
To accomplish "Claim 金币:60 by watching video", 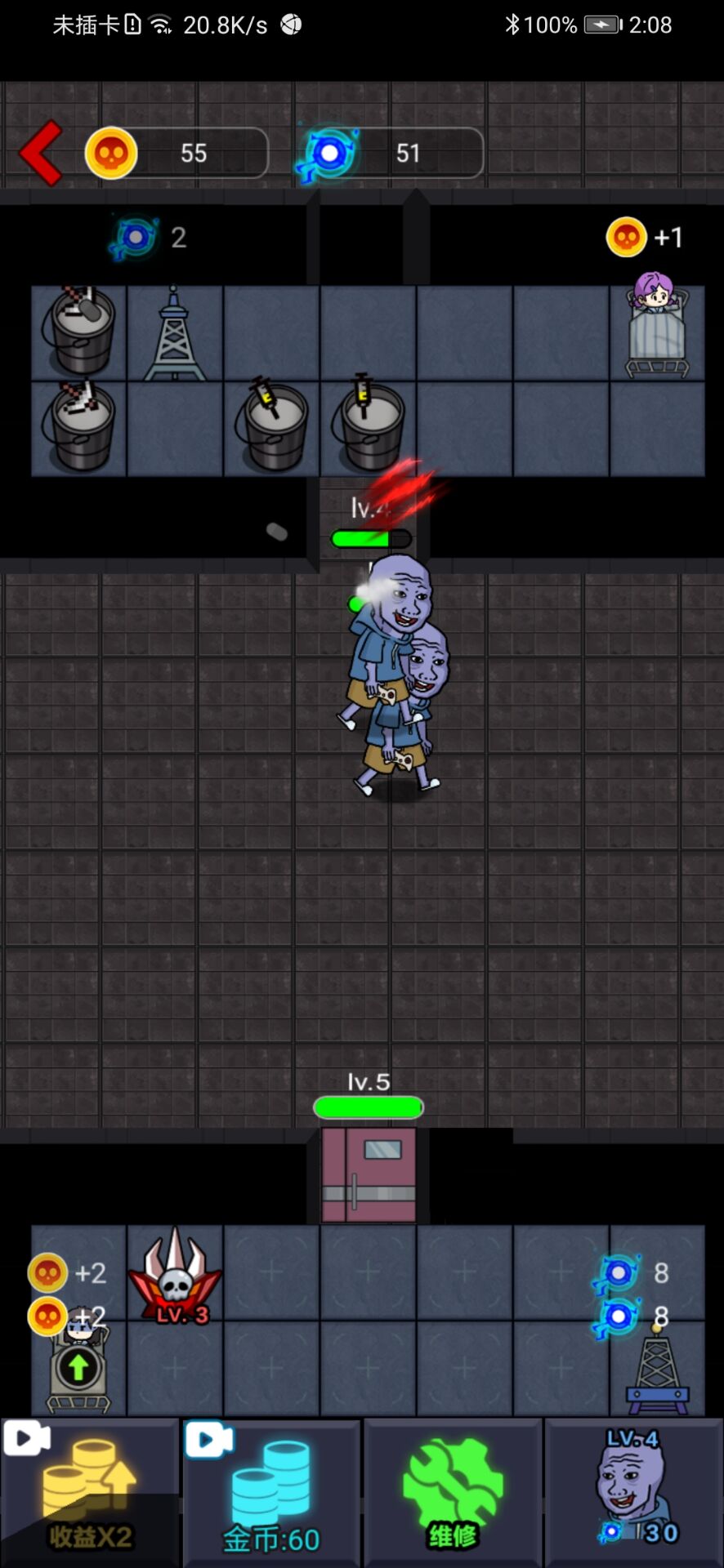I will tap(270, 1493).
